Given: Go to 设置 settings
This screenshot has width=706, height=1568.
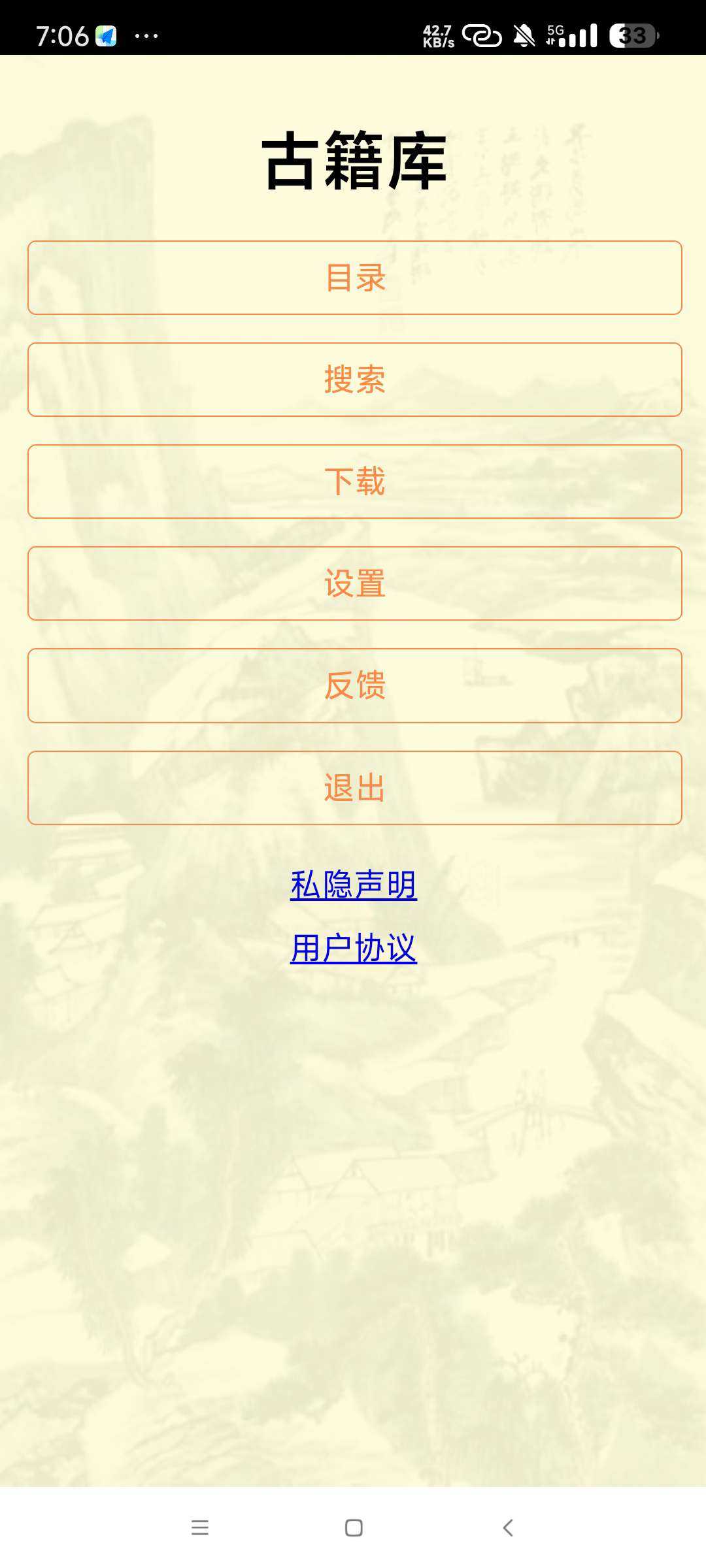Looking at the screenshot, I should (354, 583).
